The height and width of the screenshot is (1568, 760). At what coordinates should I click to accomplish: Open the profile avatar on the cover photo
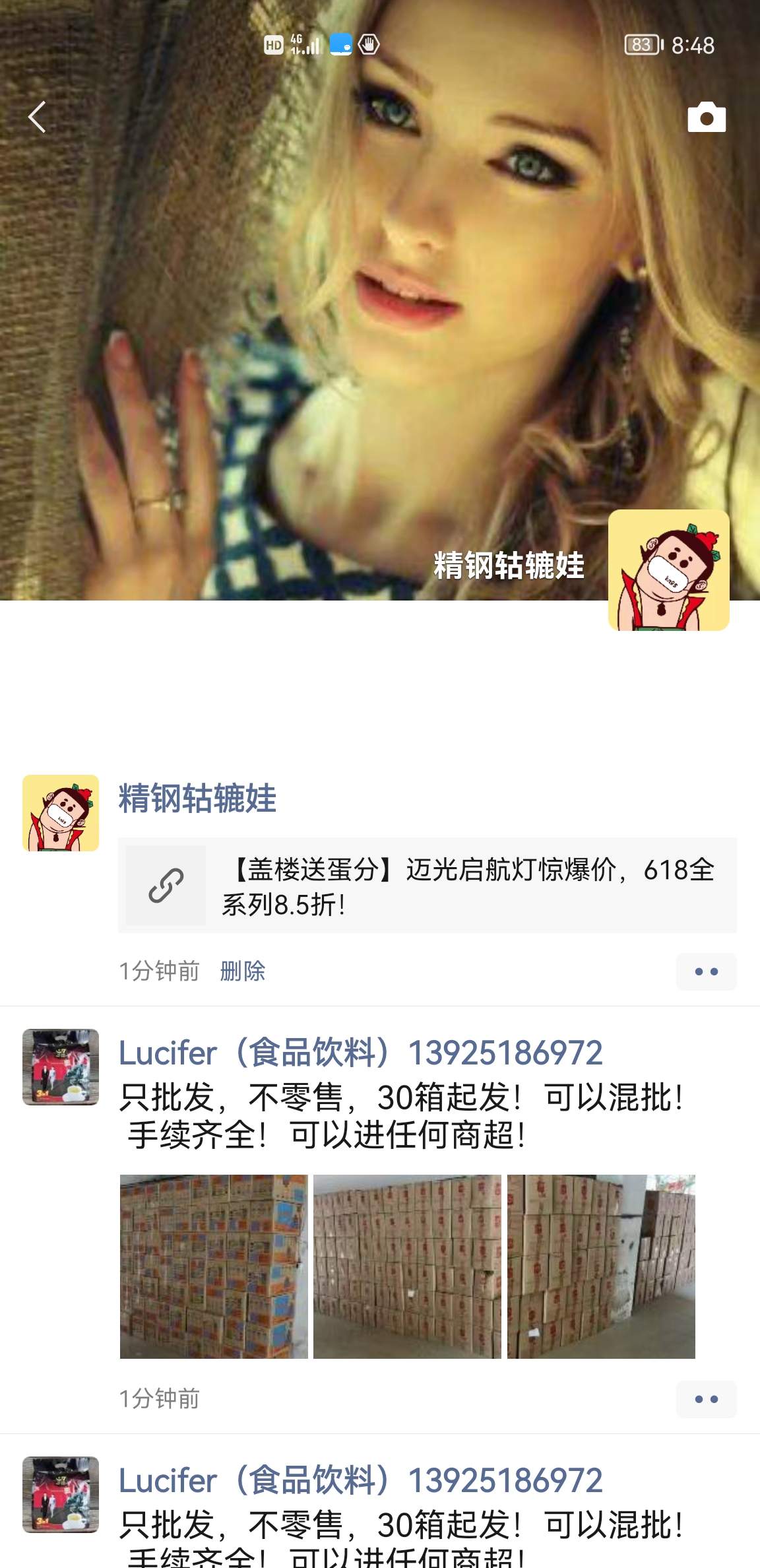coord(668,570)
